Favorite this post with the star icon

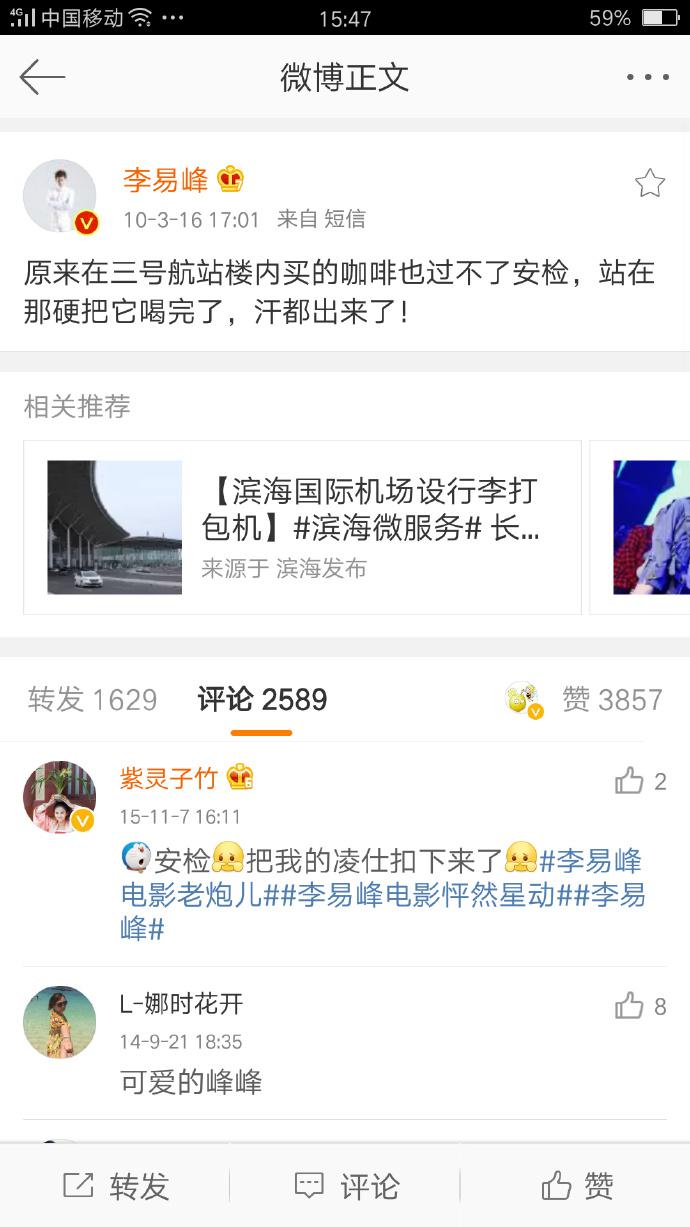pyautogui.click(x=650, y=183)
